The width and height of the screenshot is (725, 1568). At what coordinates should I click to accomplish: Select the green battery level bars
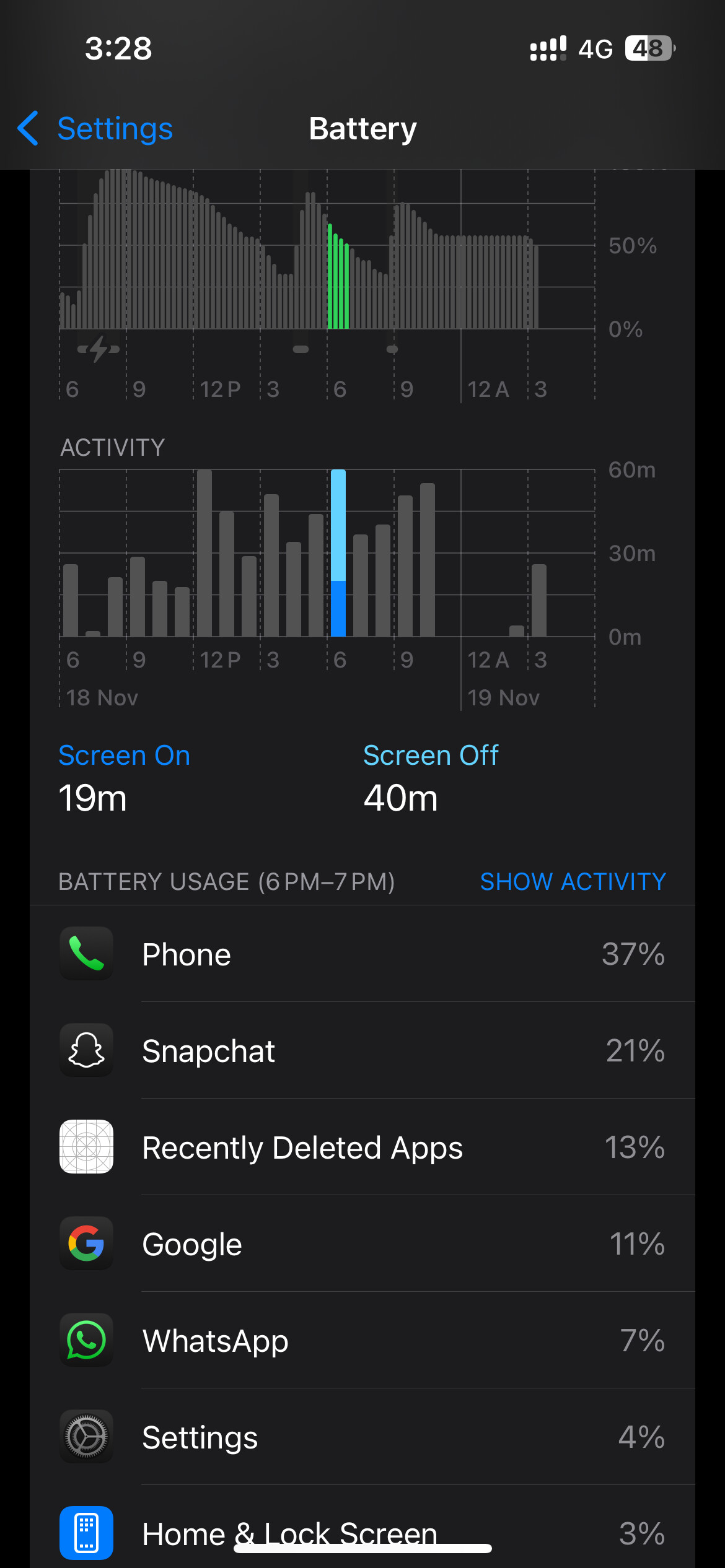[338, 276]
